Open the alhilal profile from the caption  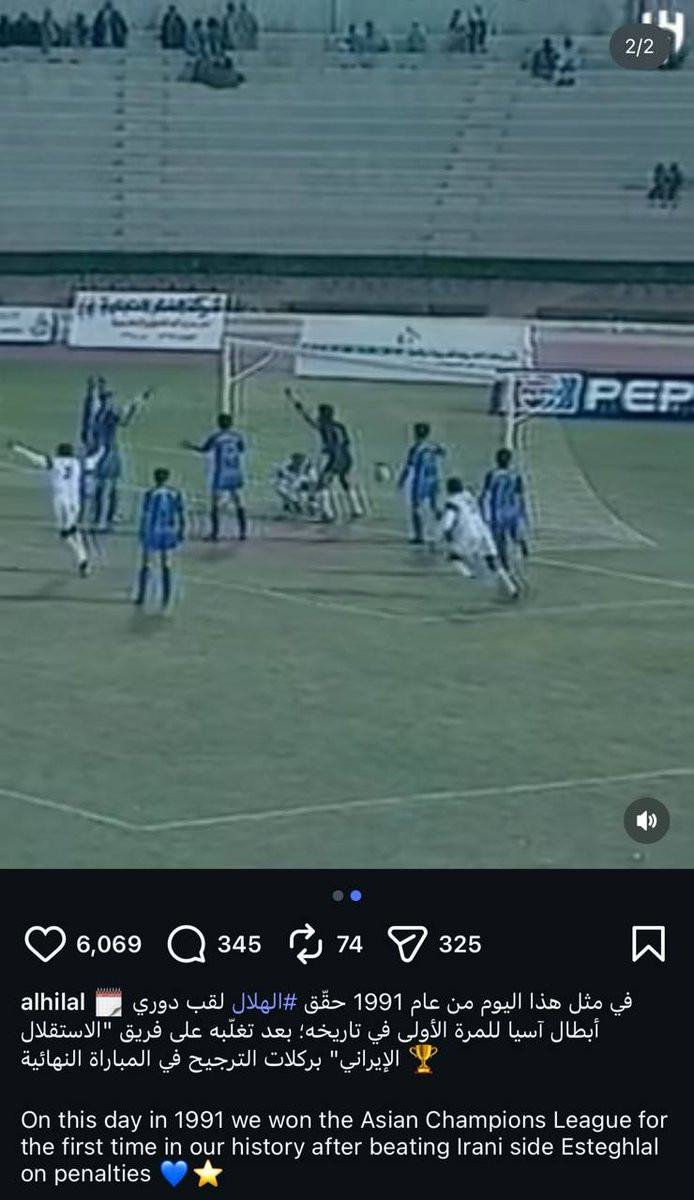[x=53, y=1003]
